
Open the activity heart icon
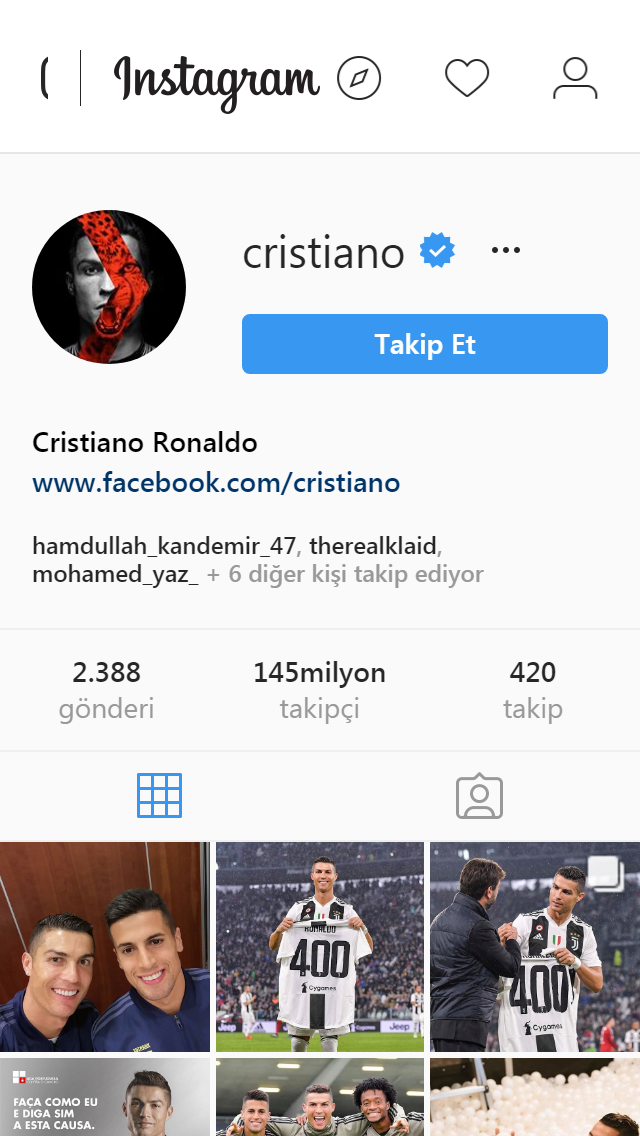click(467, 78)
